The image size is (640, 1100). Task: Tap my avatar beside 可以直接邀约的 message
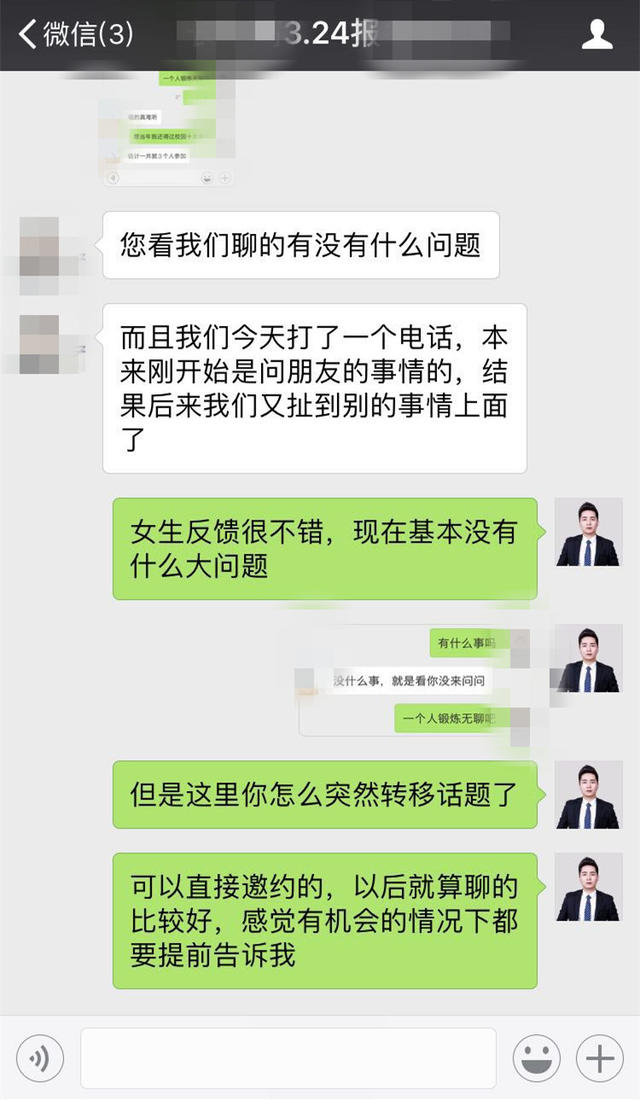[x=588, y=888]
